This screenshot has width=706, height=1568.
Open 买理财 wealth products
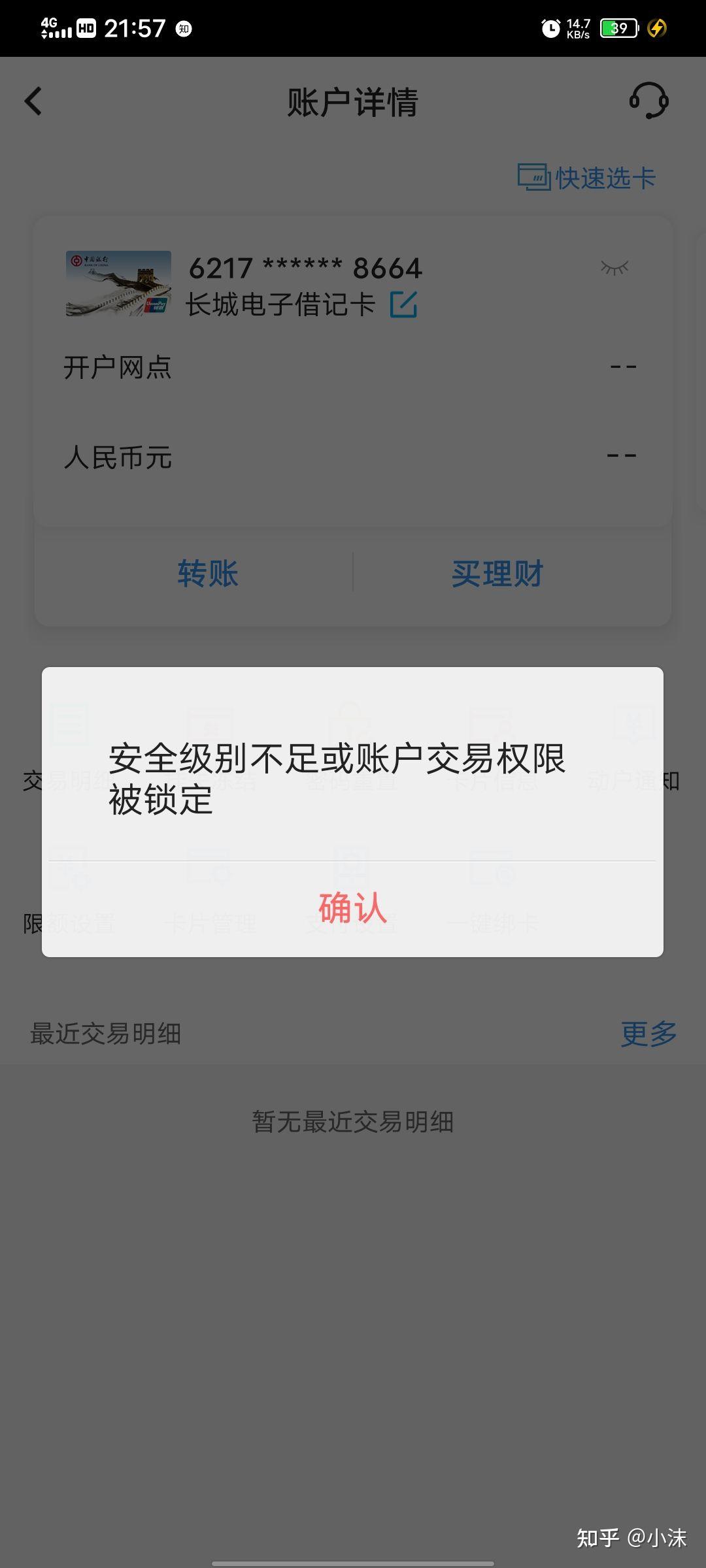497,573
